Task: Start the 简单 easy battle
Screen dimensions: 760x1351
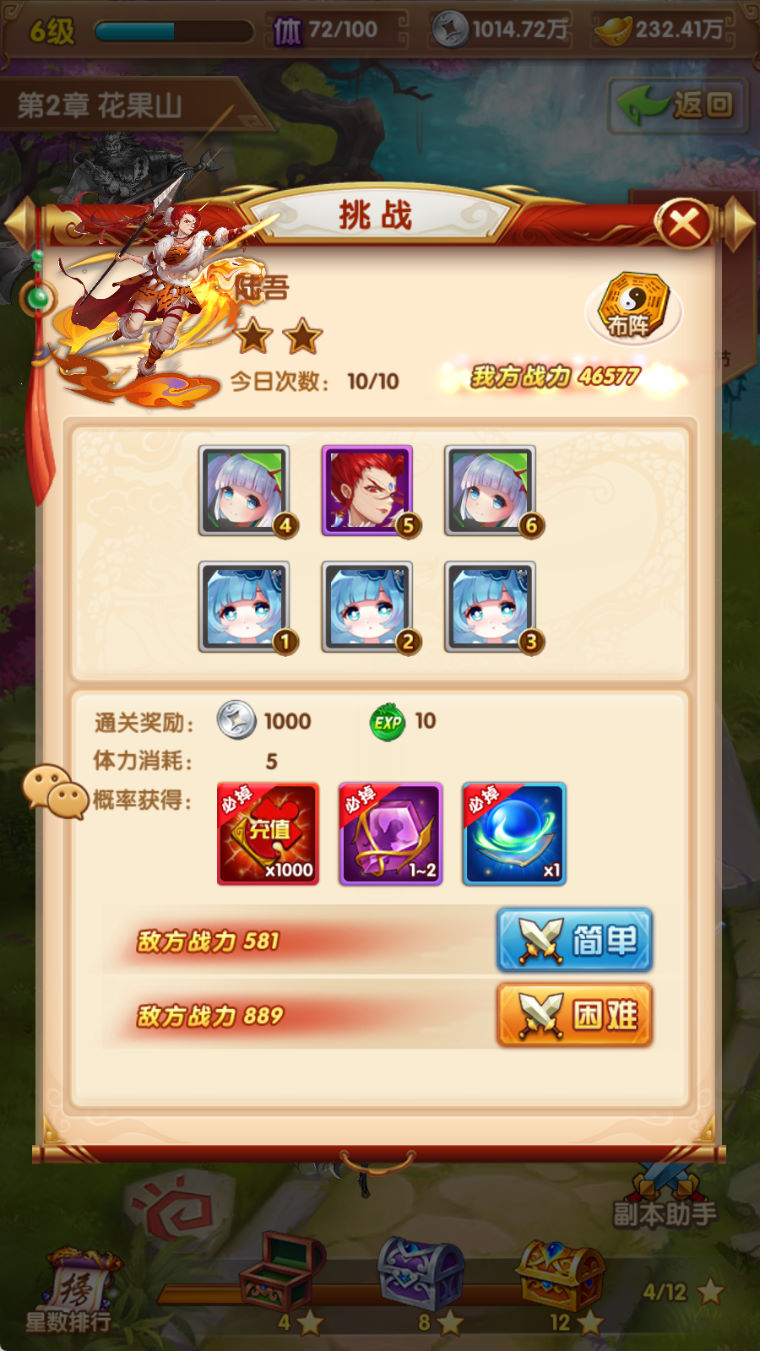Action: (x=575, y=940)
